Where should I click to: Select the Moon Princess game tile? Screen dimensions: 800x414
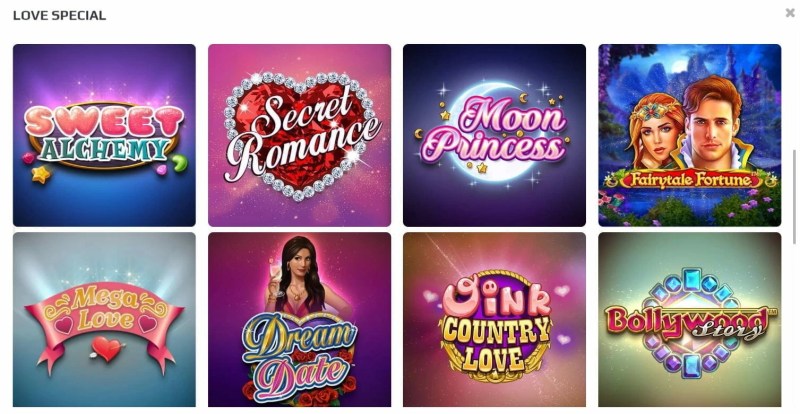[x=494, y=135]
